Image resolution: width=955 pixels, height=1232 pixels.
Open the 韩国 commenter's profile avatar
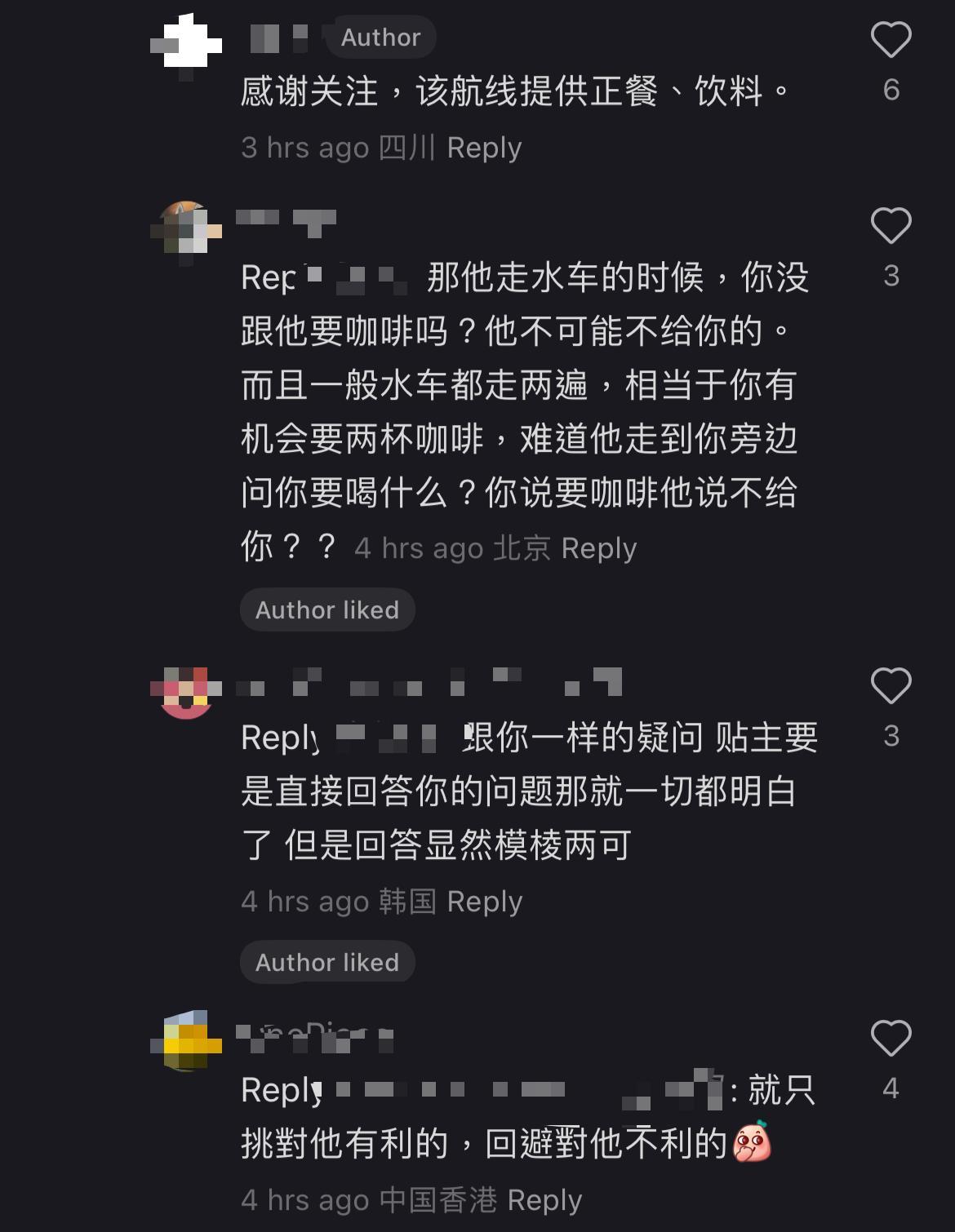point(186,690)
